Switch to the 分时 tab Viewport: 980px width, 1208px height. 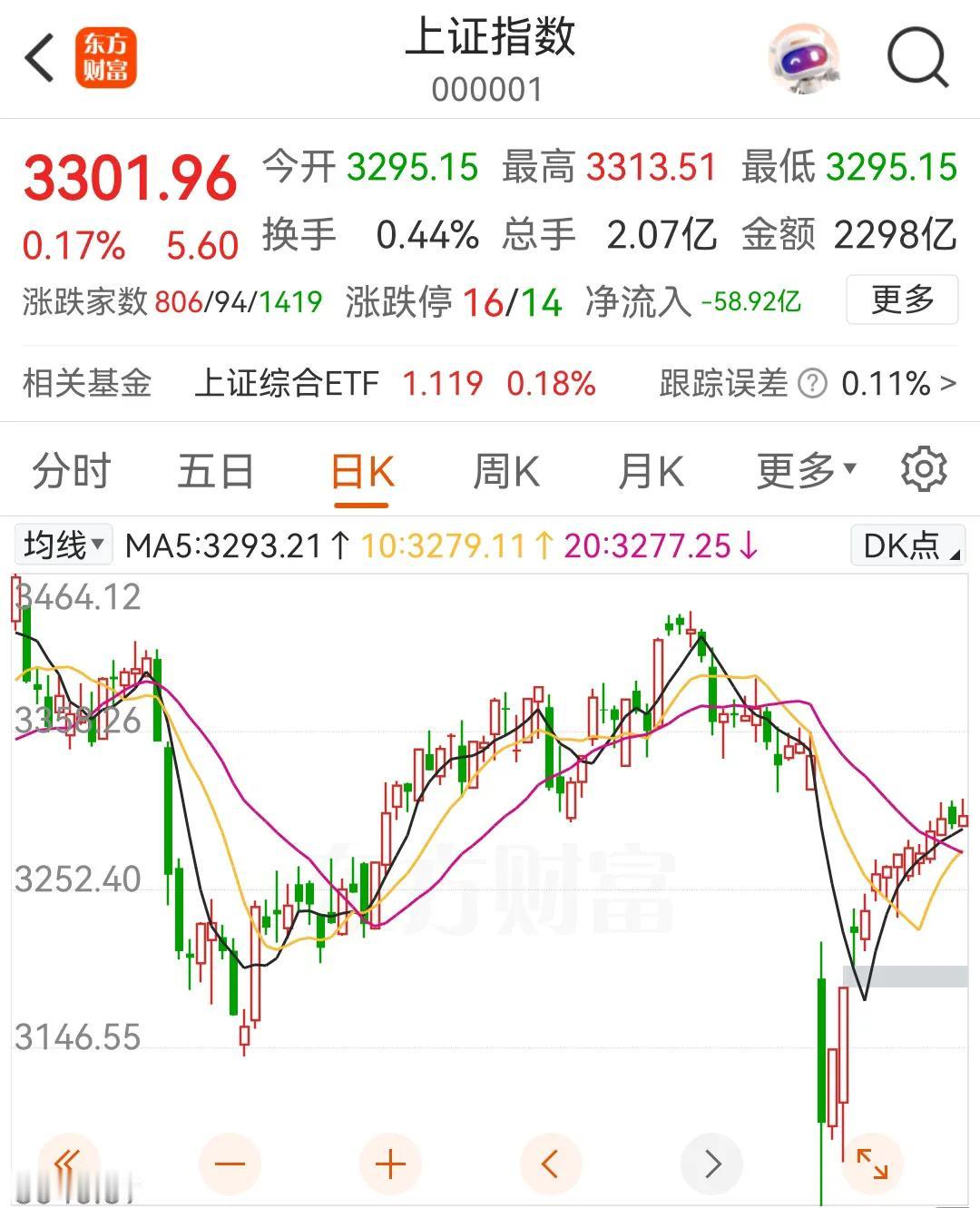[71, 472]
